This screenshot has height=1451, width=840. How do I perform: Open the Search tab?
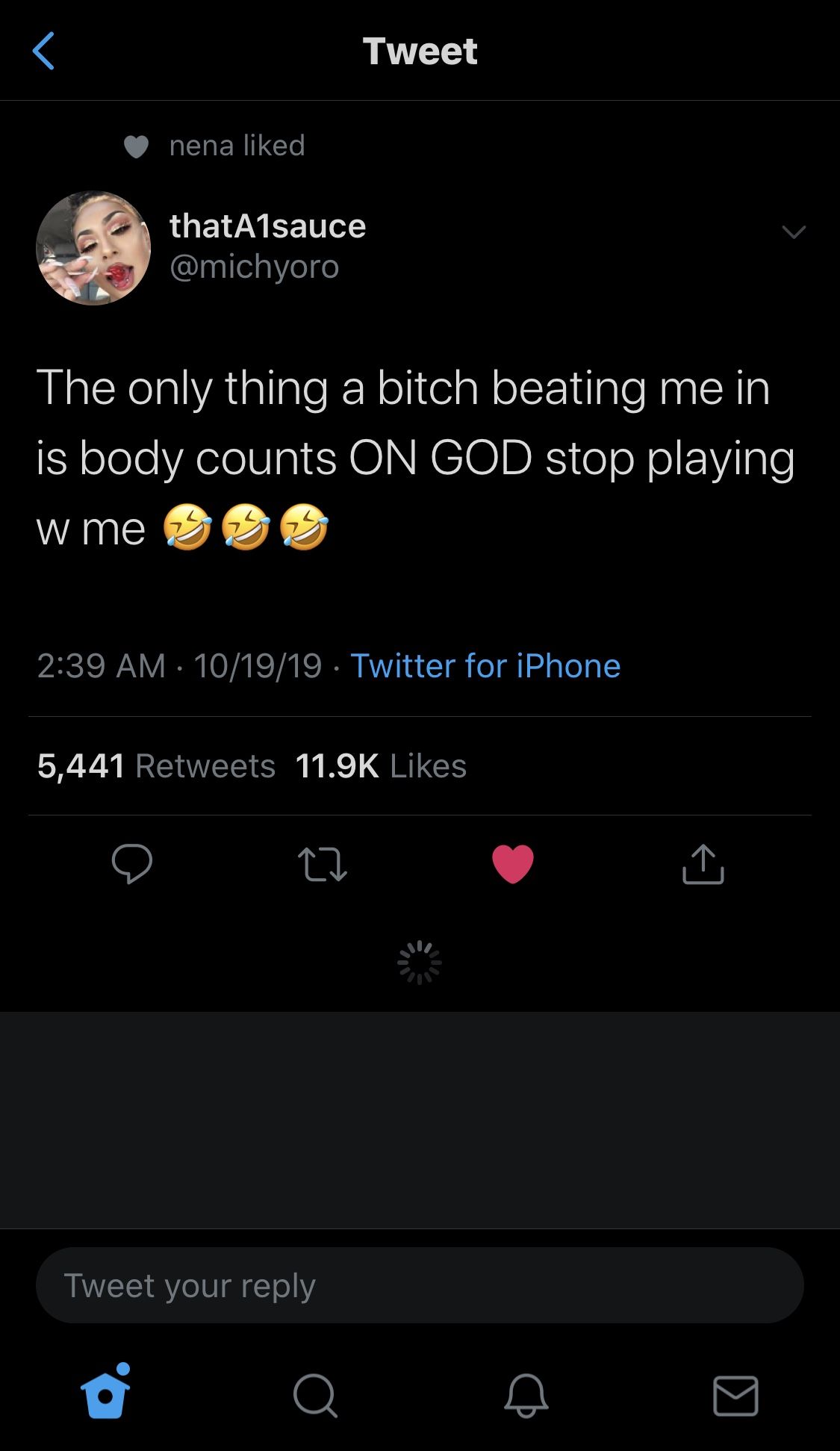(x=316, y=1395)
